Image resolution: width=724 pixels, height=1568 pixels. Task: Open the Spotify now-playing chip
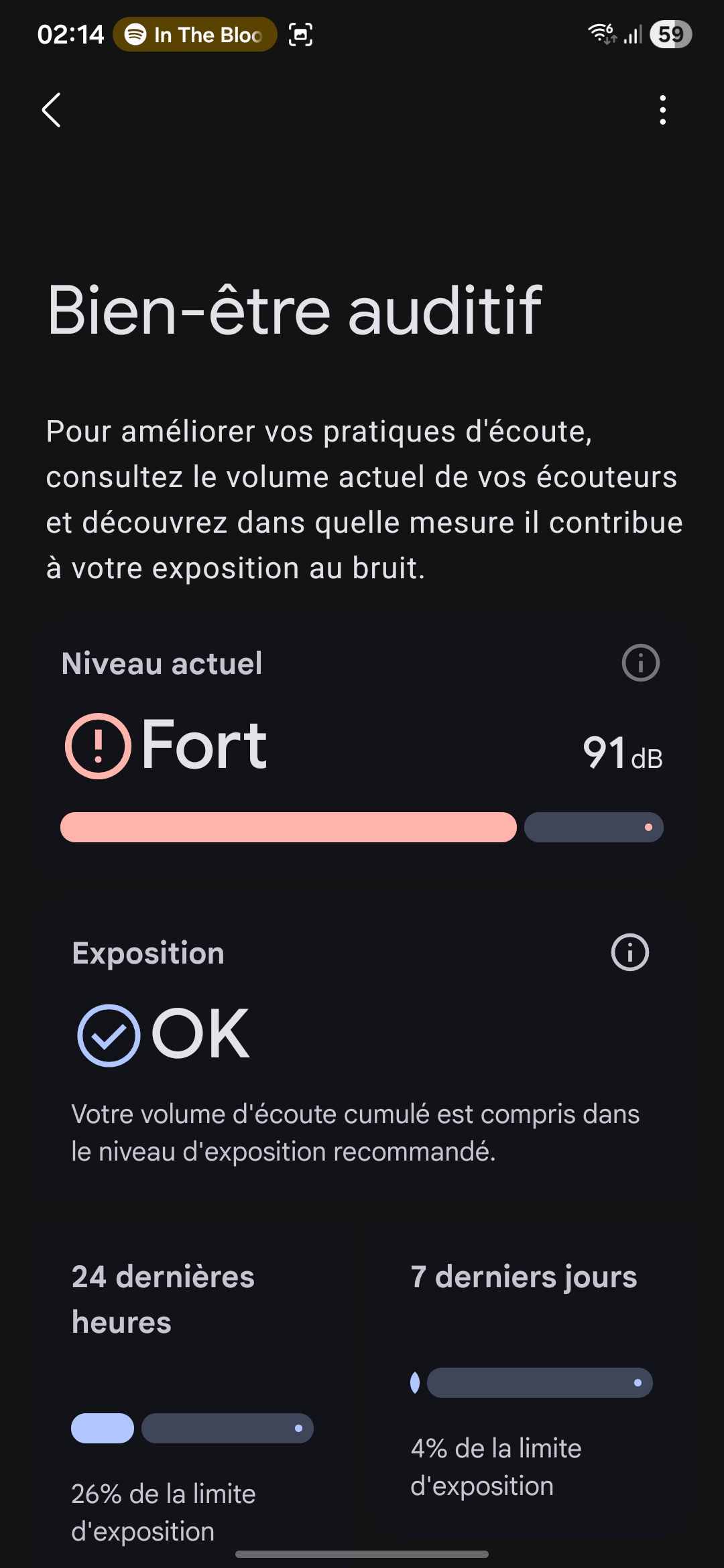195,35
